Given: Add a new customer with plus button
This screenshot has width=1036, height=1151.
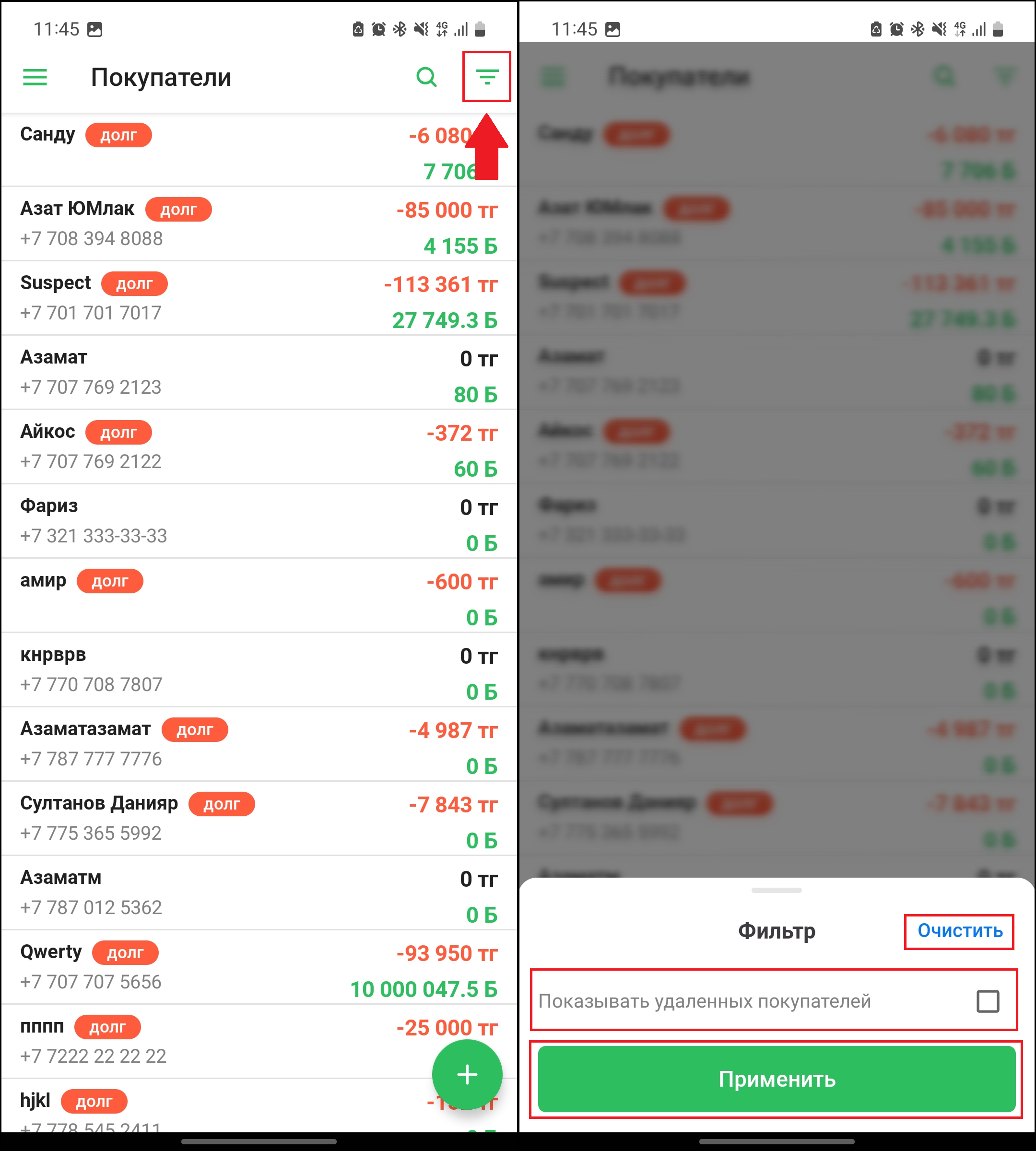Looking at the screenshot, I should coord(467,1074).
